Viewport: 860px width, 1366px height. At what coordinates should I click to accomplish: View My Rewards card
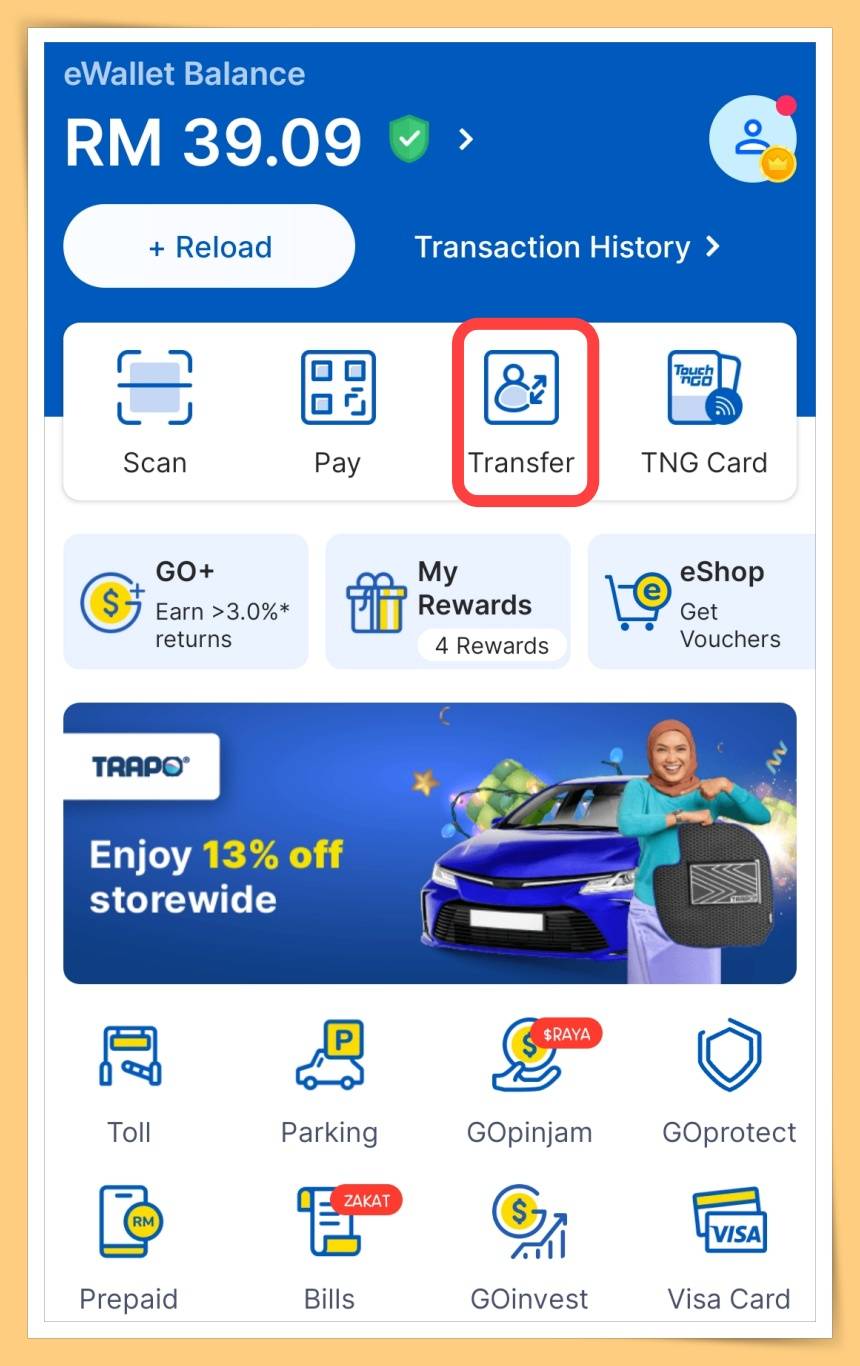click(x=448, y=602)
